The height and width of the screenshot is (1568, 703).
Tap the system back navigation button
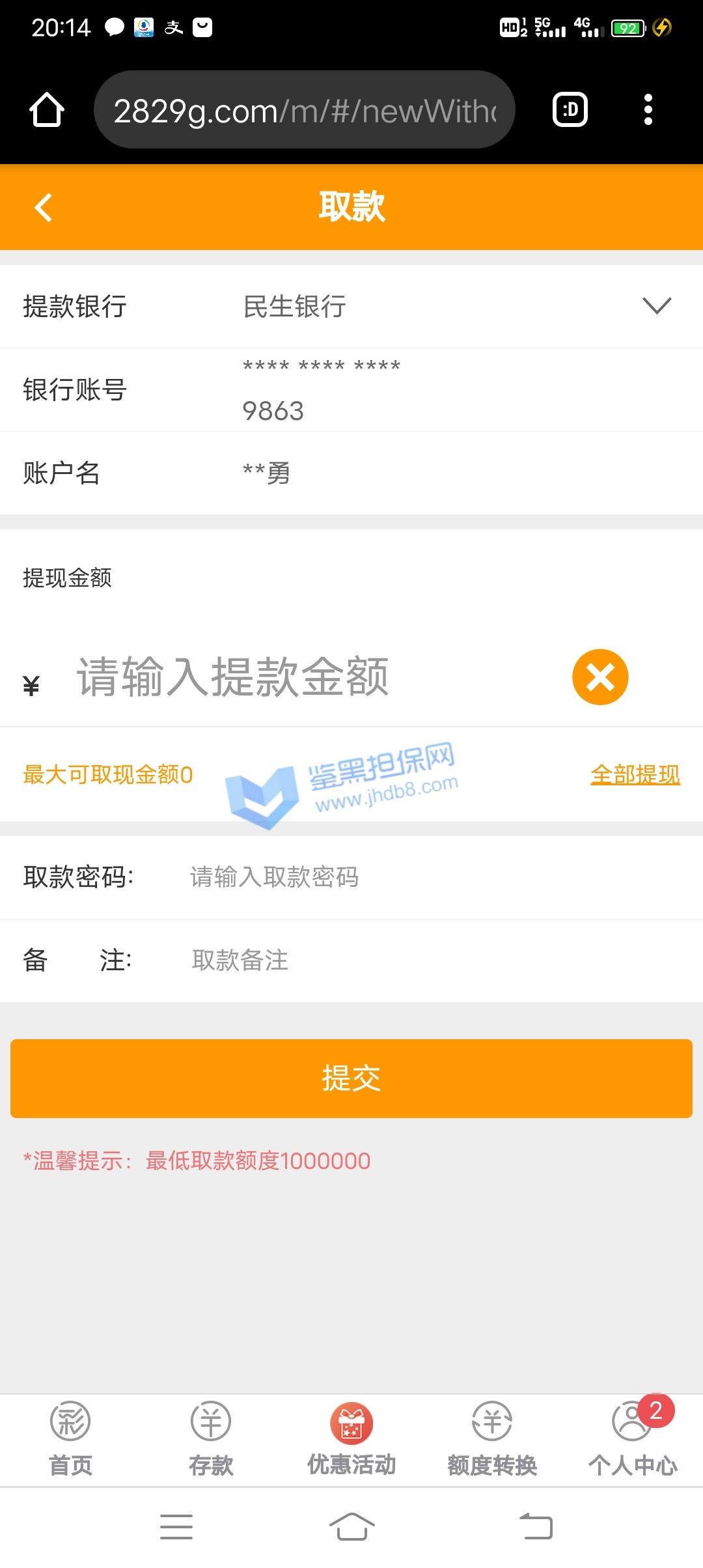536,1527
